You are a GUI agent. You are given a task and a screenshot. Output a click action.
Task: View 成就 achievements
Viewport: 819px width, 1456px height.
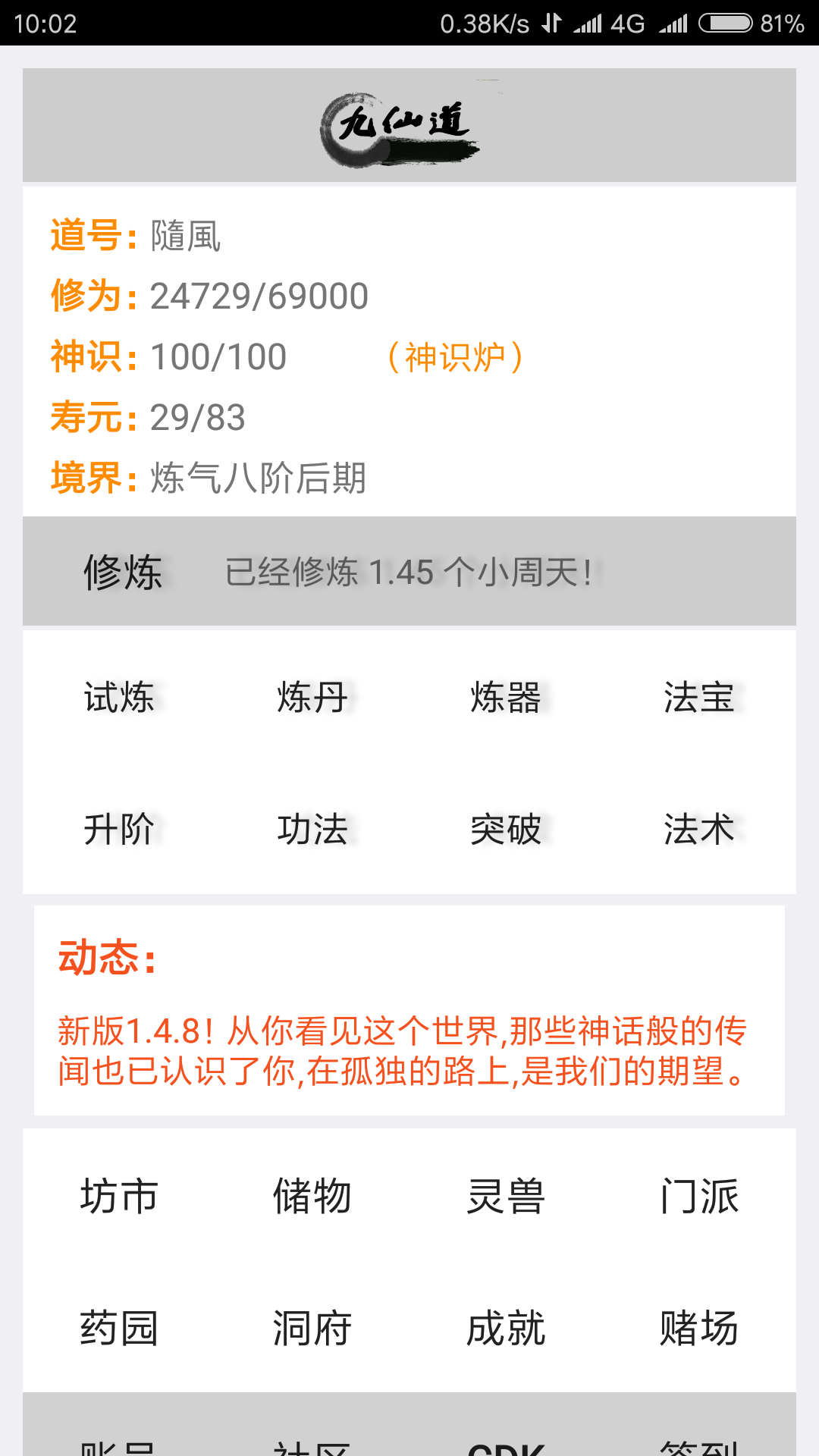tap(506, 1328)
